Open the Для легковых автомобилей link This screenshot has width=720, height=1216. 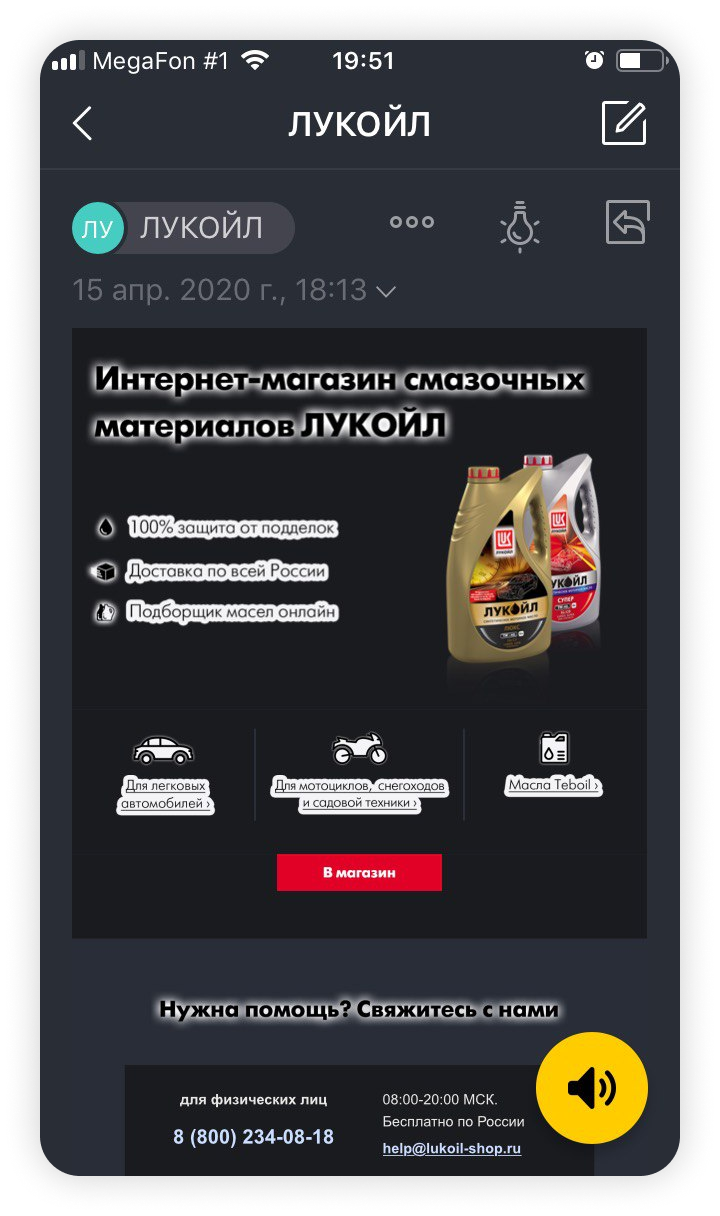[x=165, y=794]
